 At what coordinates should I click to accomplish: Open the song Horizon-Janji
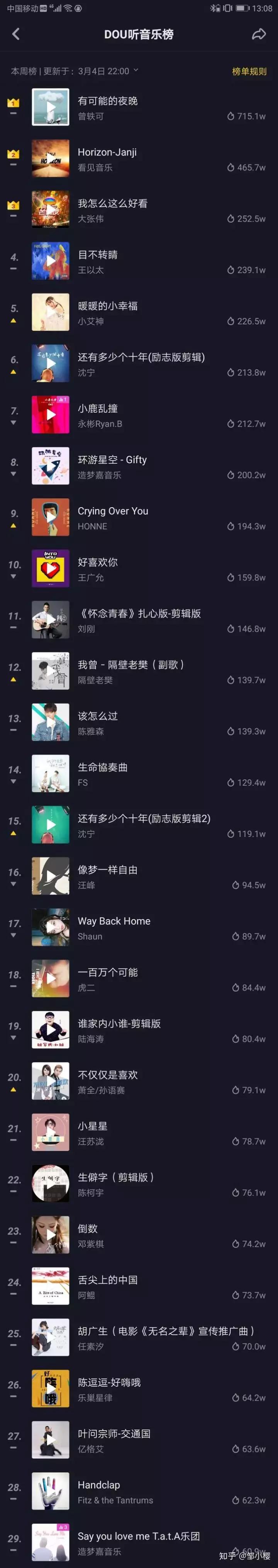tap(107, 152)
